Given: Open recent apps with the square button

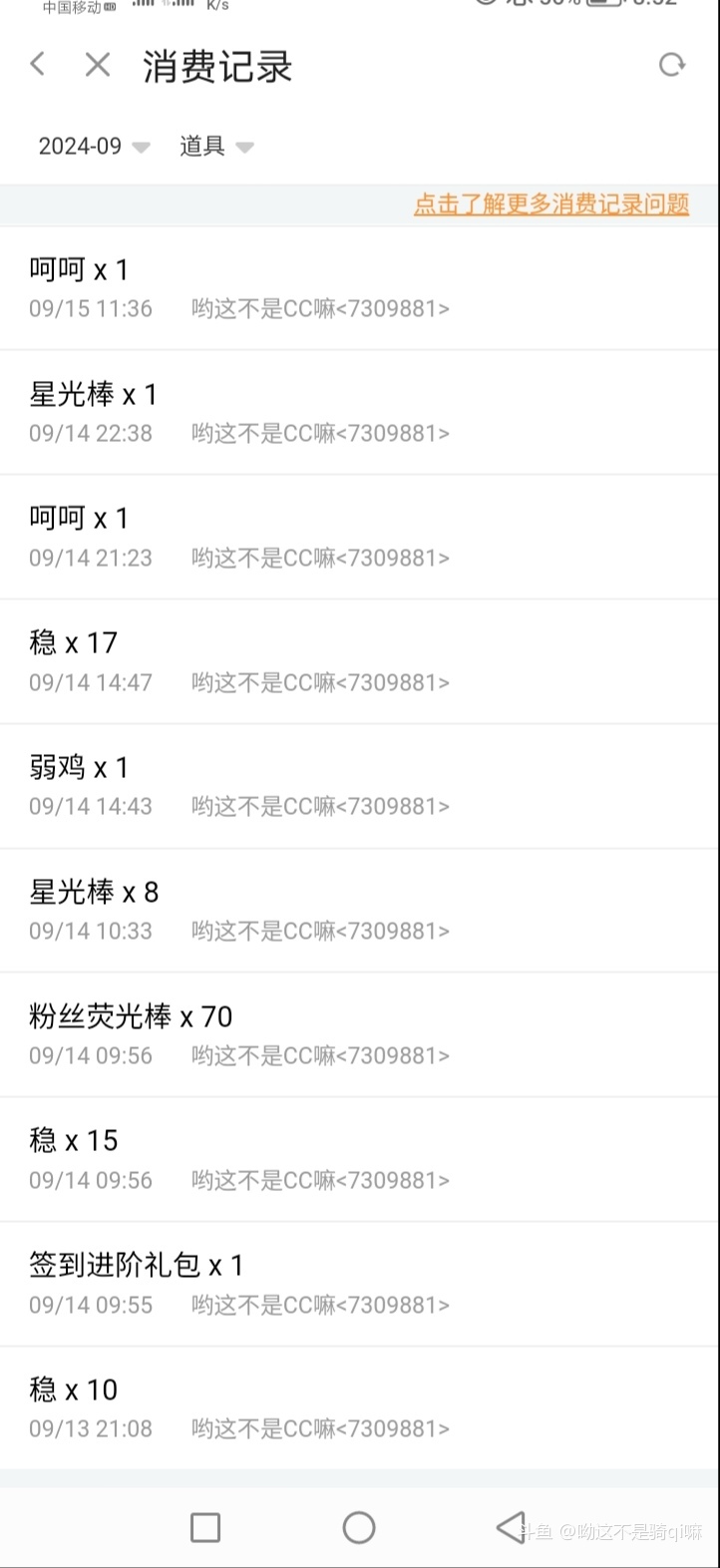Looking at the screenshot, I should 205,1527.
